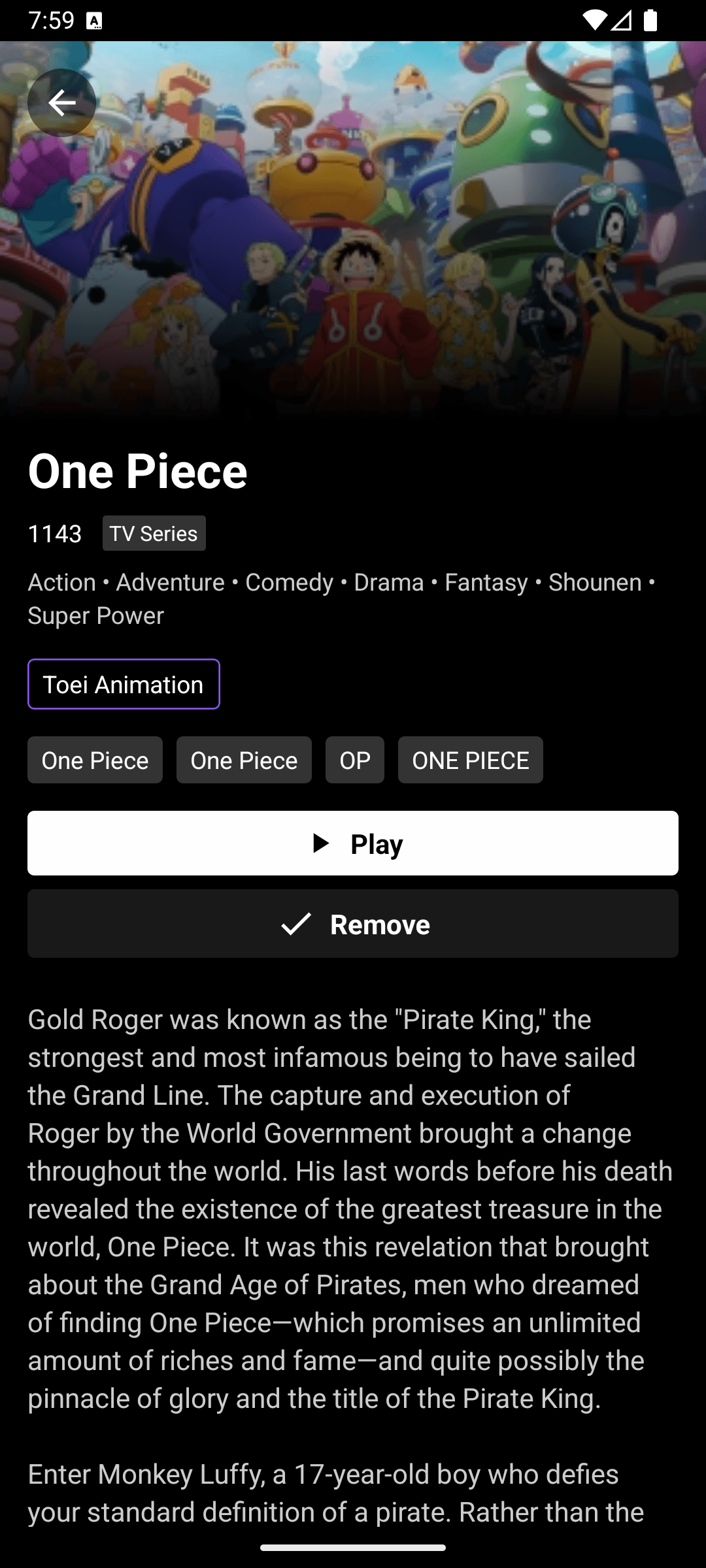Tap the battery indicator in the status bar

click(650, 22)
